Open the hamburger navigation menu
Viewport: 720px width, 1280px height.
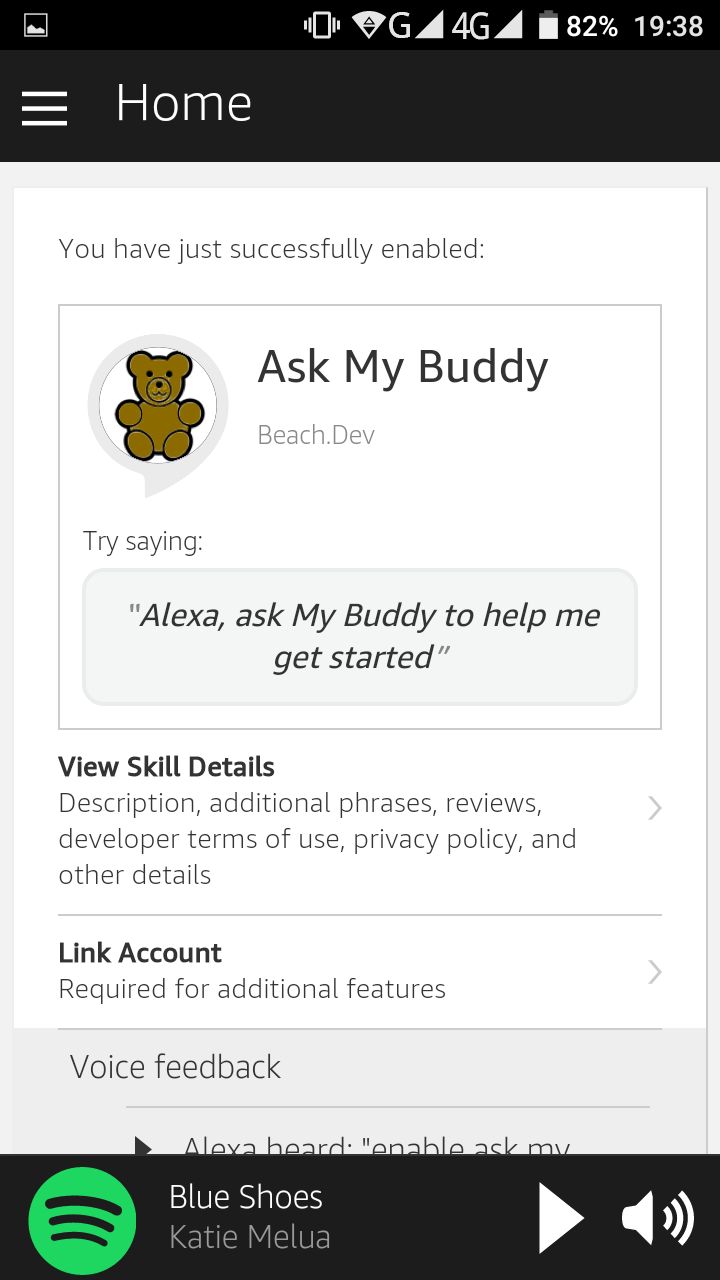pyautogui.click(x=44, y=107)
